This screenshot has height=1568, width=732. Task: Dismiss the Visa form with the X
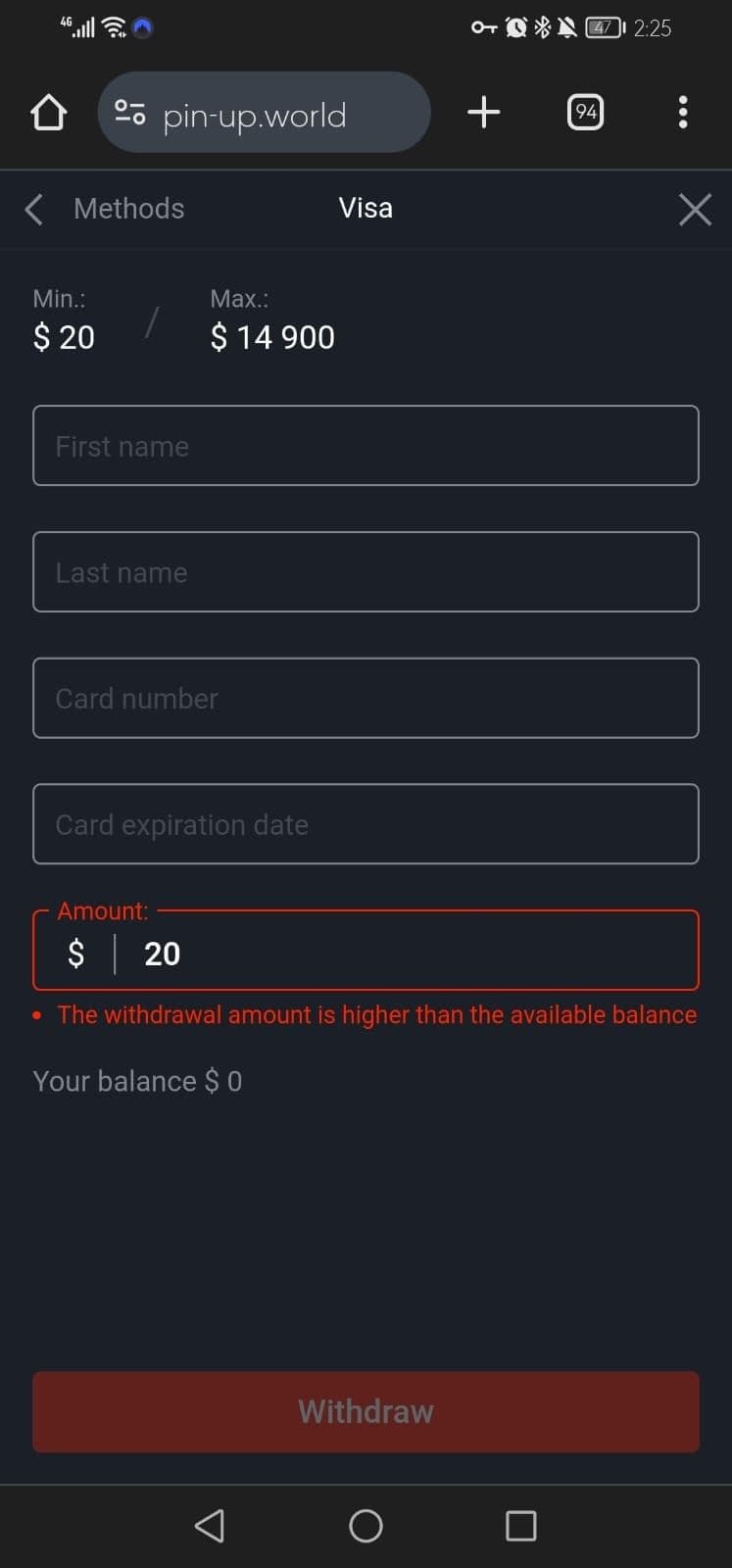point(696,209)
